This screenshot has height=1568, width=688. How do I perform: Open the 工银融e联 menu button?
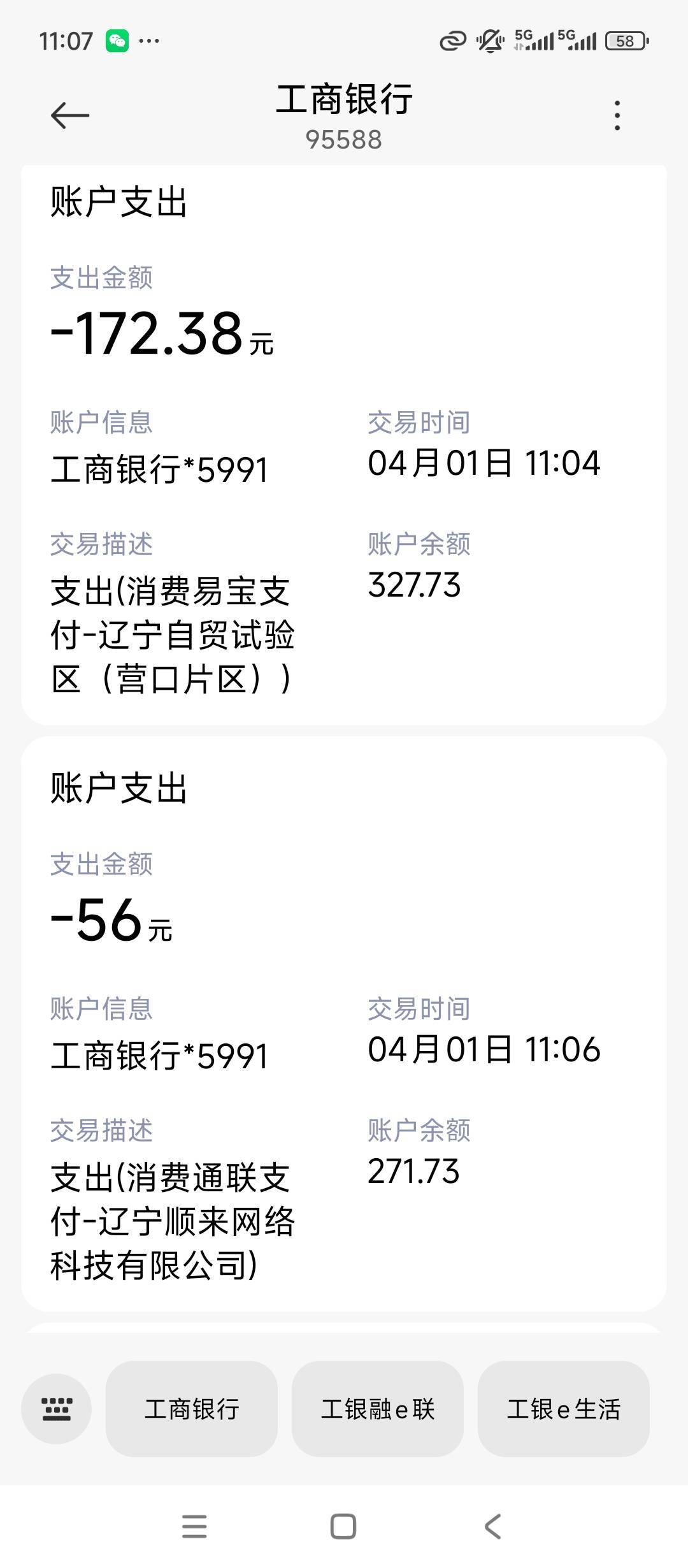coord(378,1409)
